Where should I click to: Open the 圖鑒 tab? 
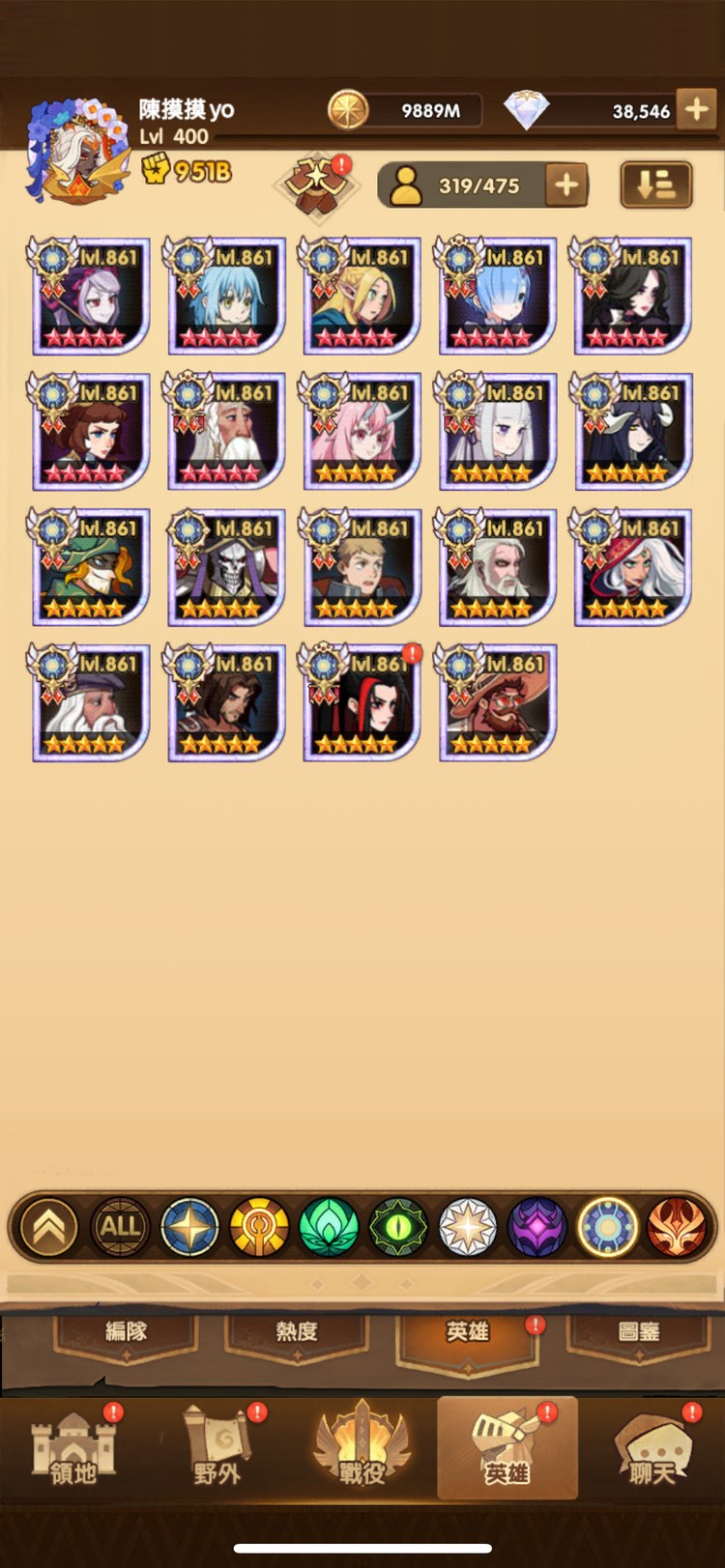coord(638,1332)
